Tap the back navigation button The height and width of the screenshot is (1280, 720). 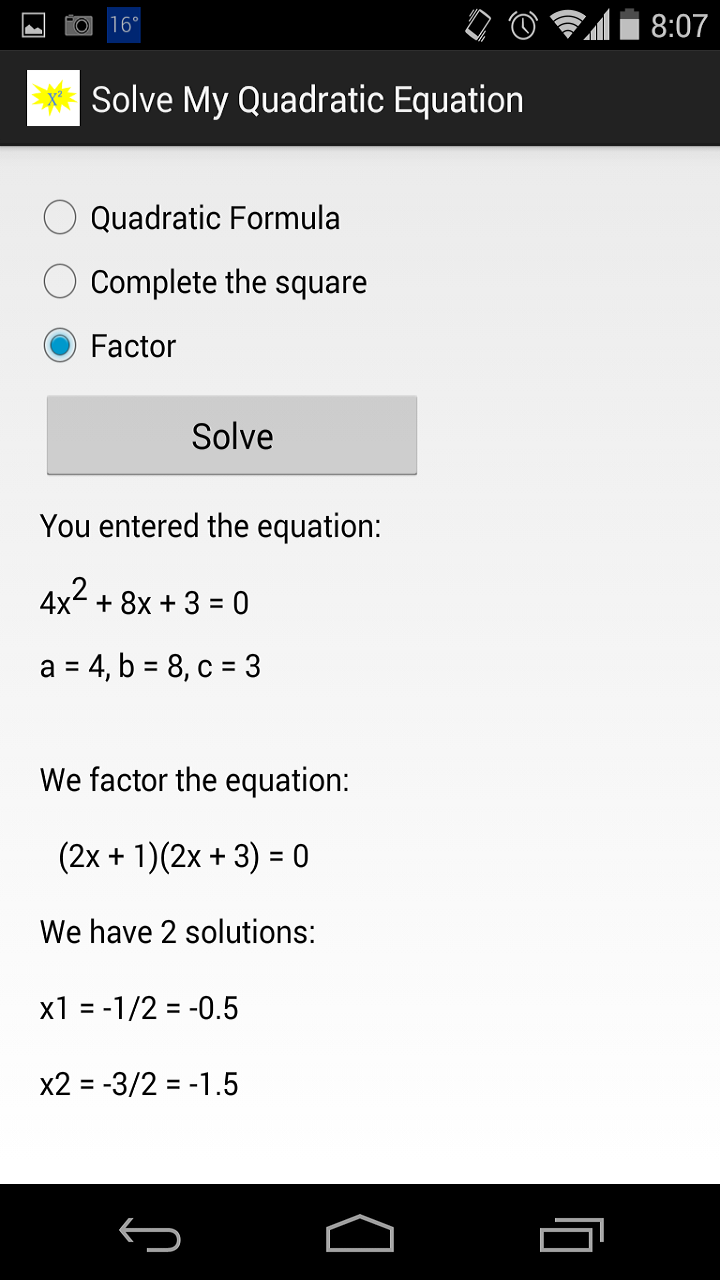[x=148, y=1233]
